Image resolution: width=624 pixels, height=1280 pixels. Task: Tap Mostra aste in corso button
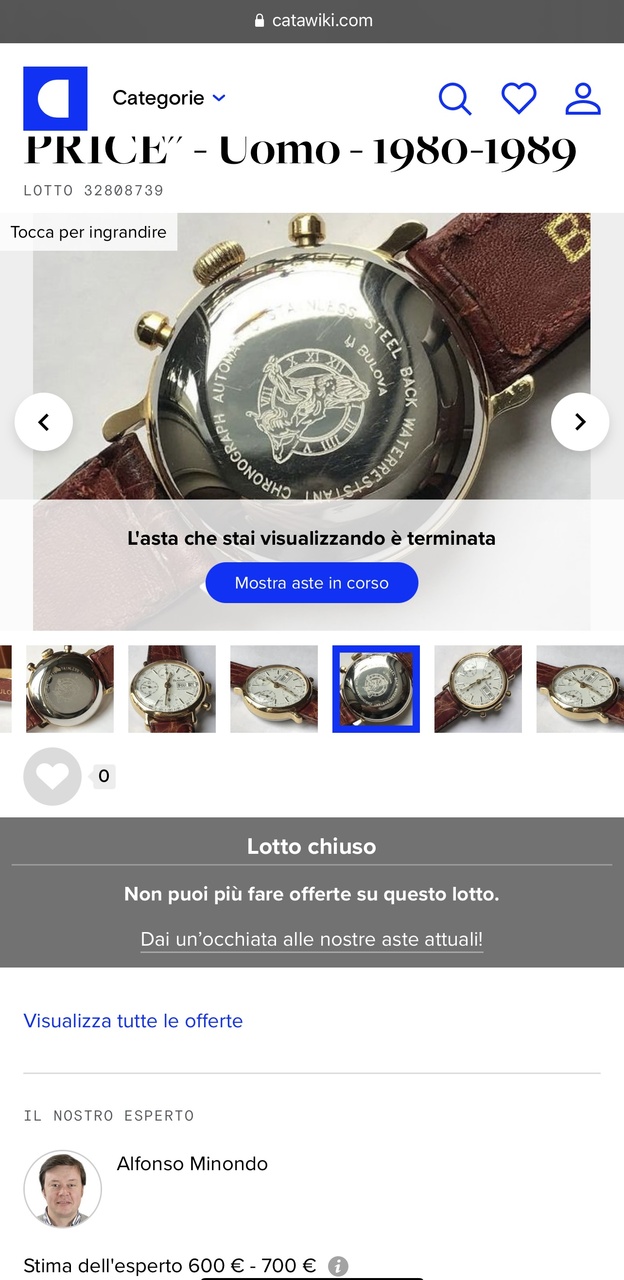coord(312,583)
